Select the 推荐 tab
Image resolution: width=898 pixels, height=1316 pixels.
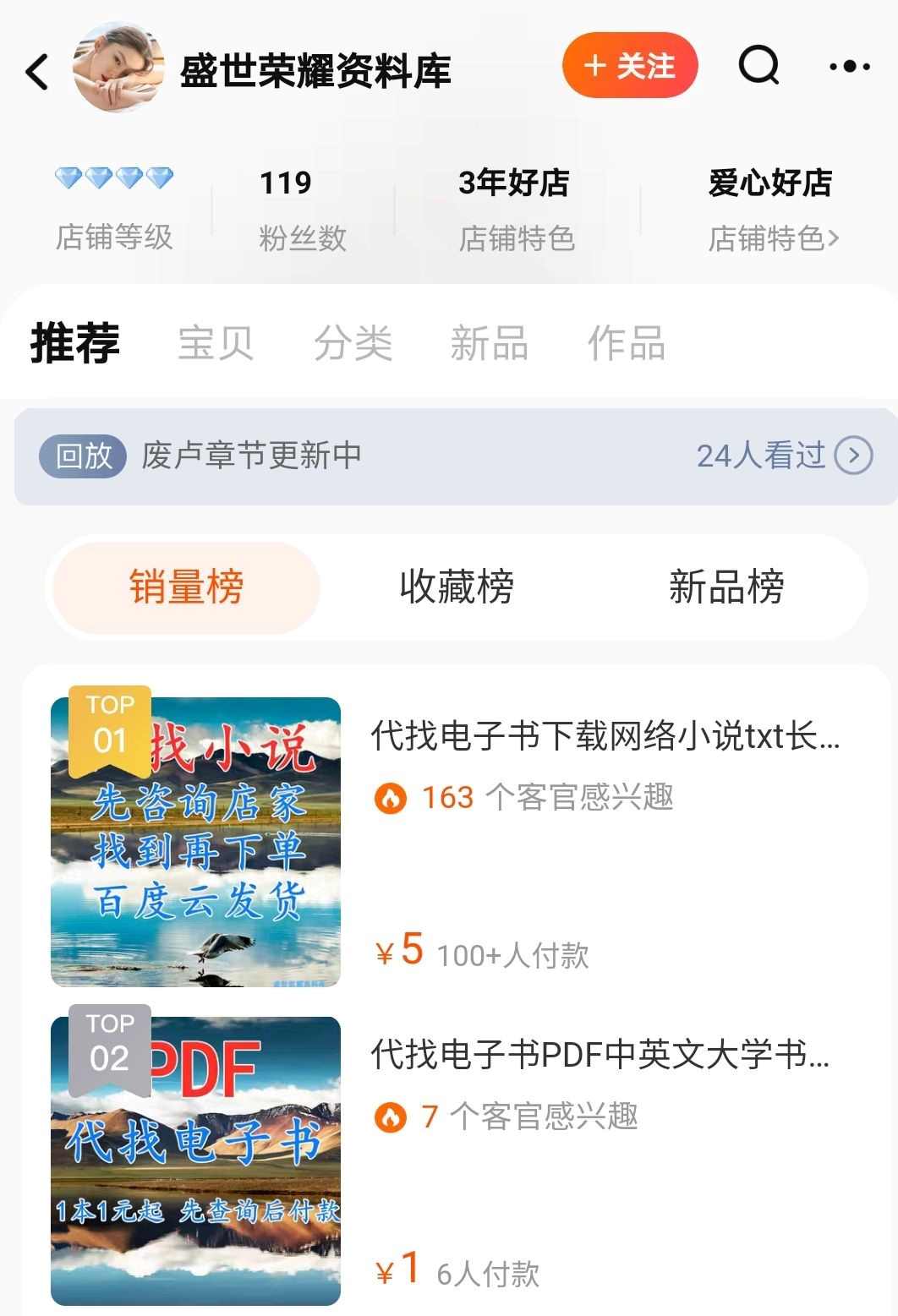point(74,343)
